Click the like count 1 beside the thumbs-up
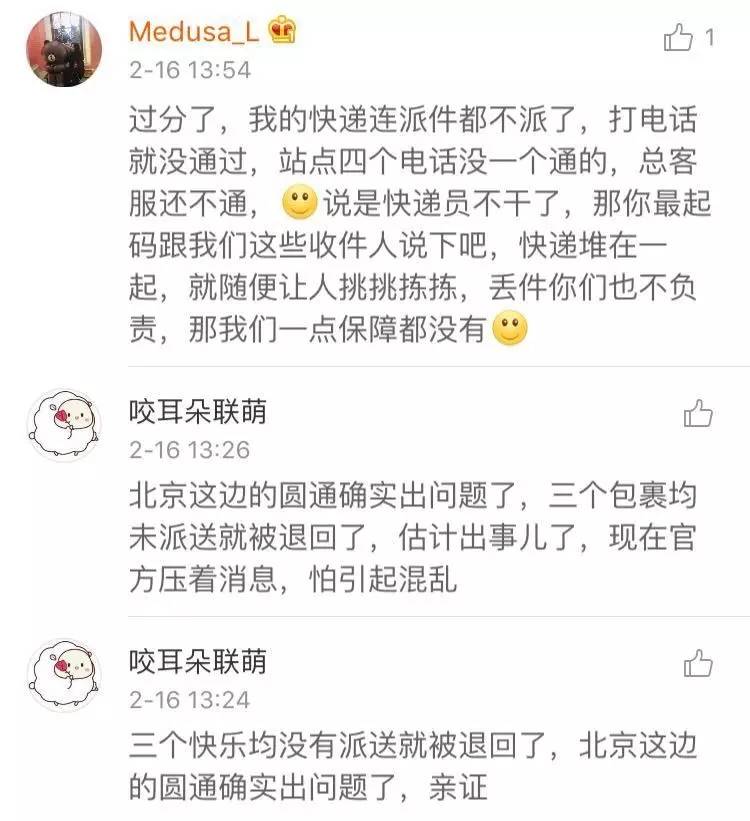 coord(710,37)
